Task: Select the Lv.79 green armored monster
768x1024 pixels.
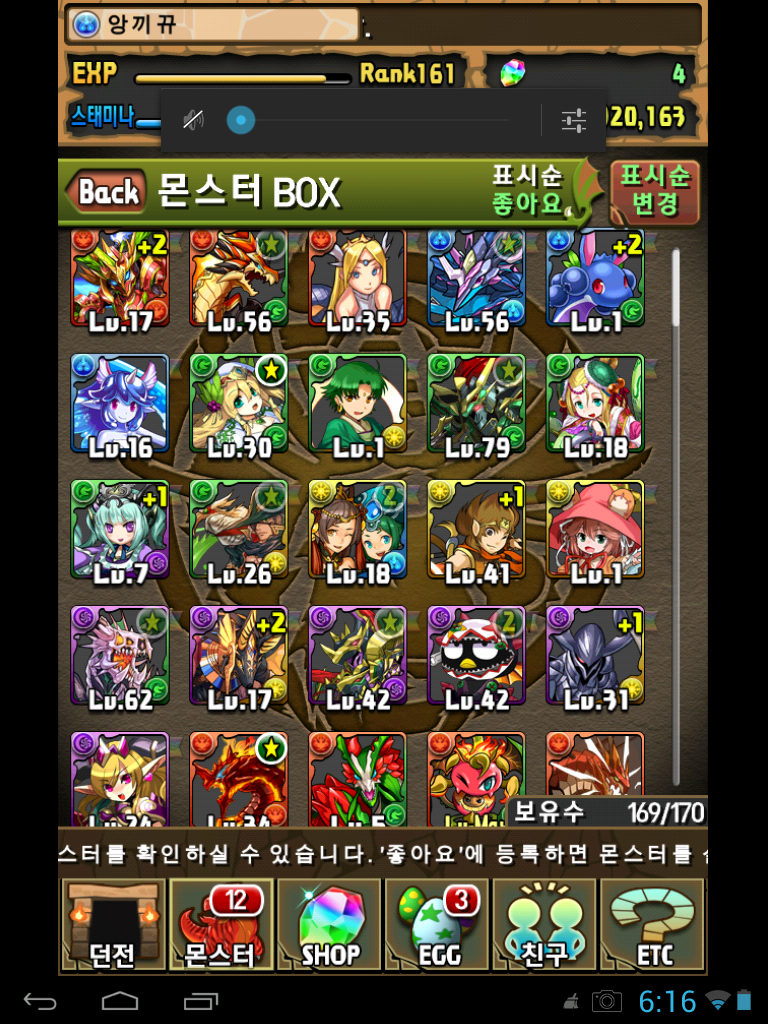Action: [476, 404]
